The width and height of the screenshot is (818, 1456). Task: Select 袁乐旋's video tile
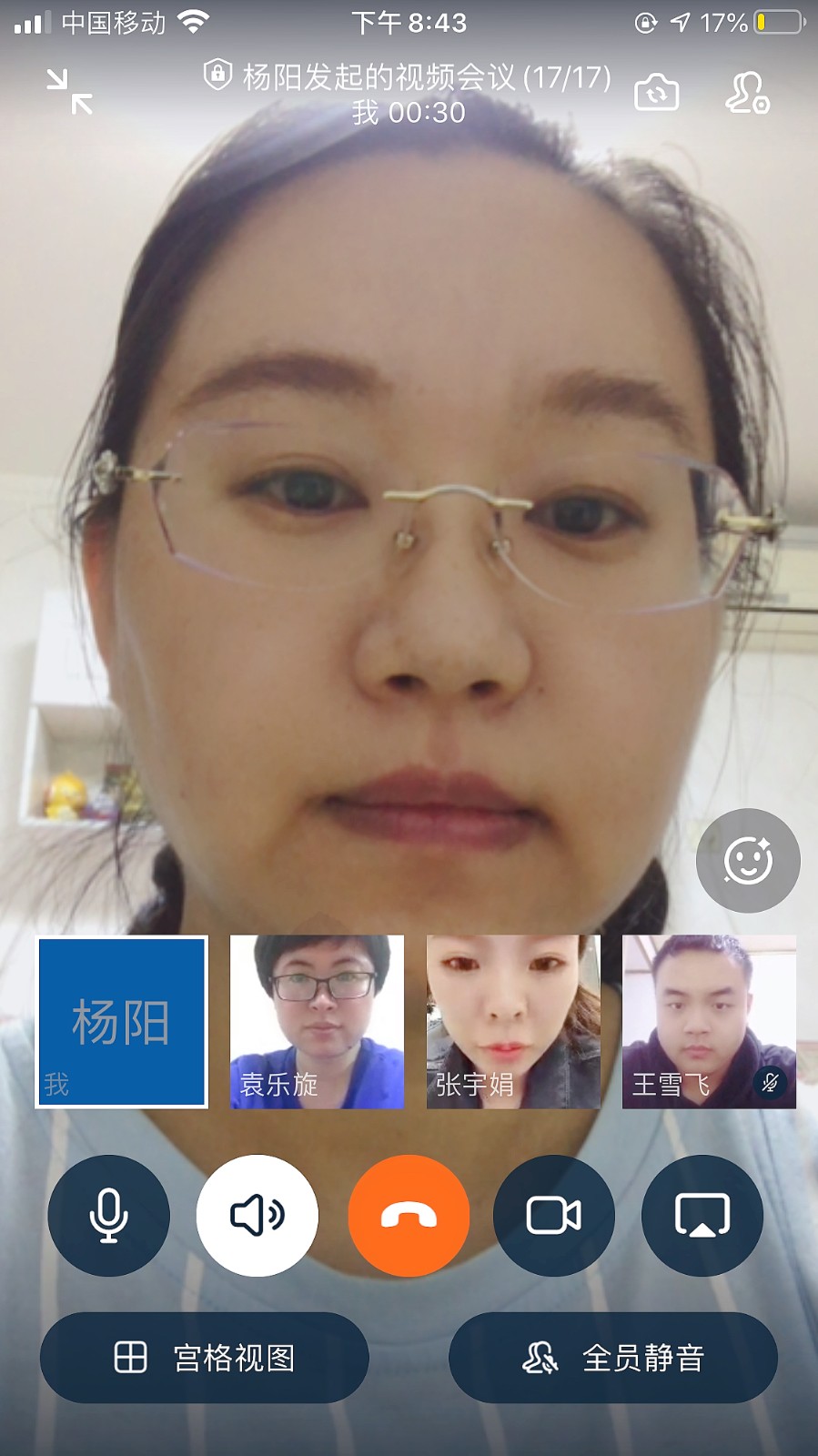(317, 1022)
